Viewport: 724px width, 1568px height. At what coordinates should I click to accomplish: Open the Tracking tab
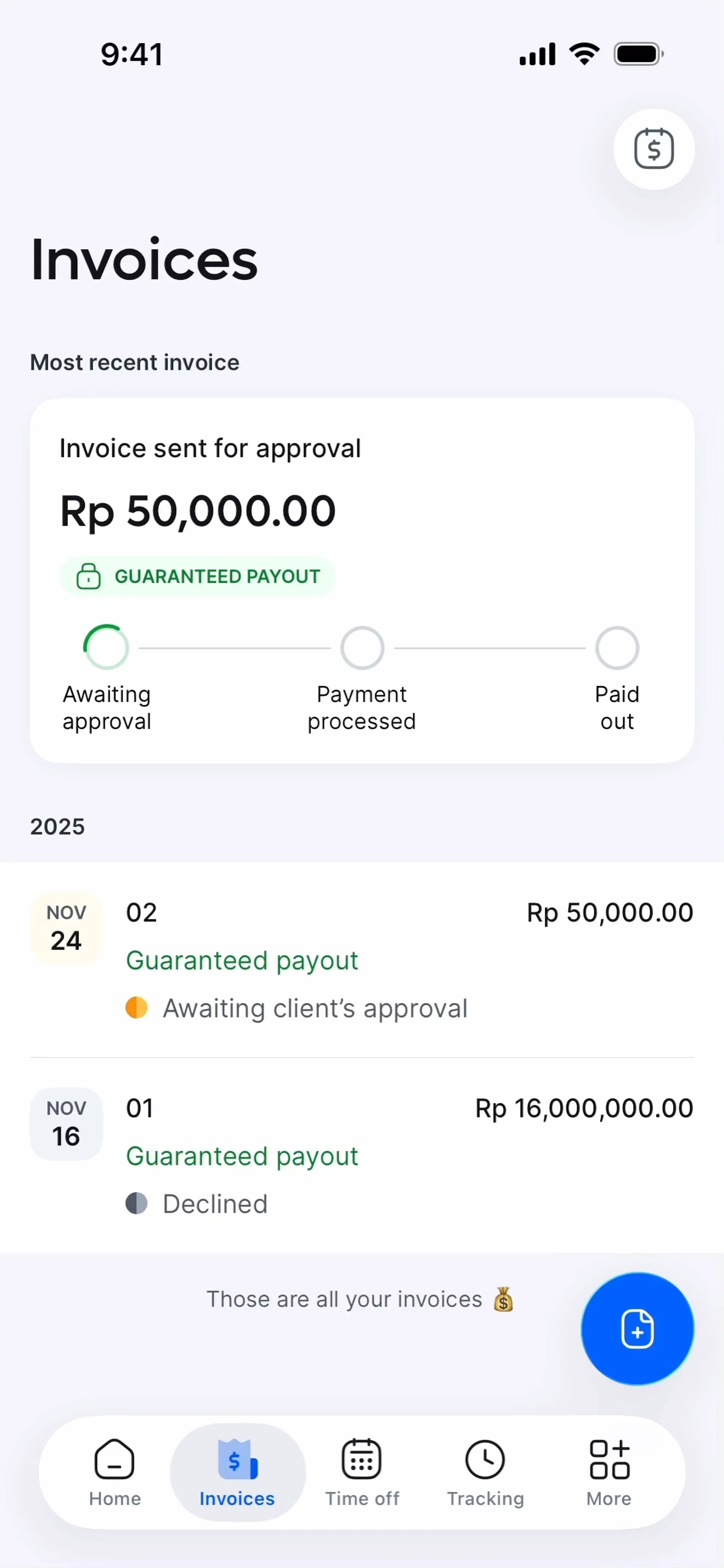[x=485, y=1472]
